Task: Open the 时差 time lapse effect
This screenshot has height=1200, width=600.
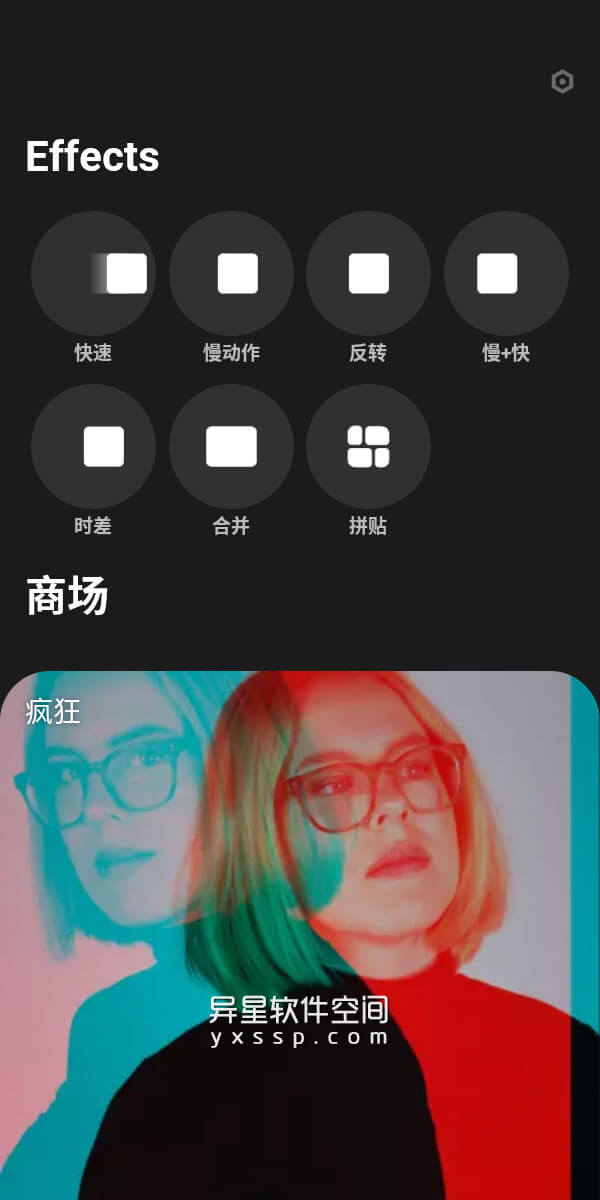Action: pos(93,446)
